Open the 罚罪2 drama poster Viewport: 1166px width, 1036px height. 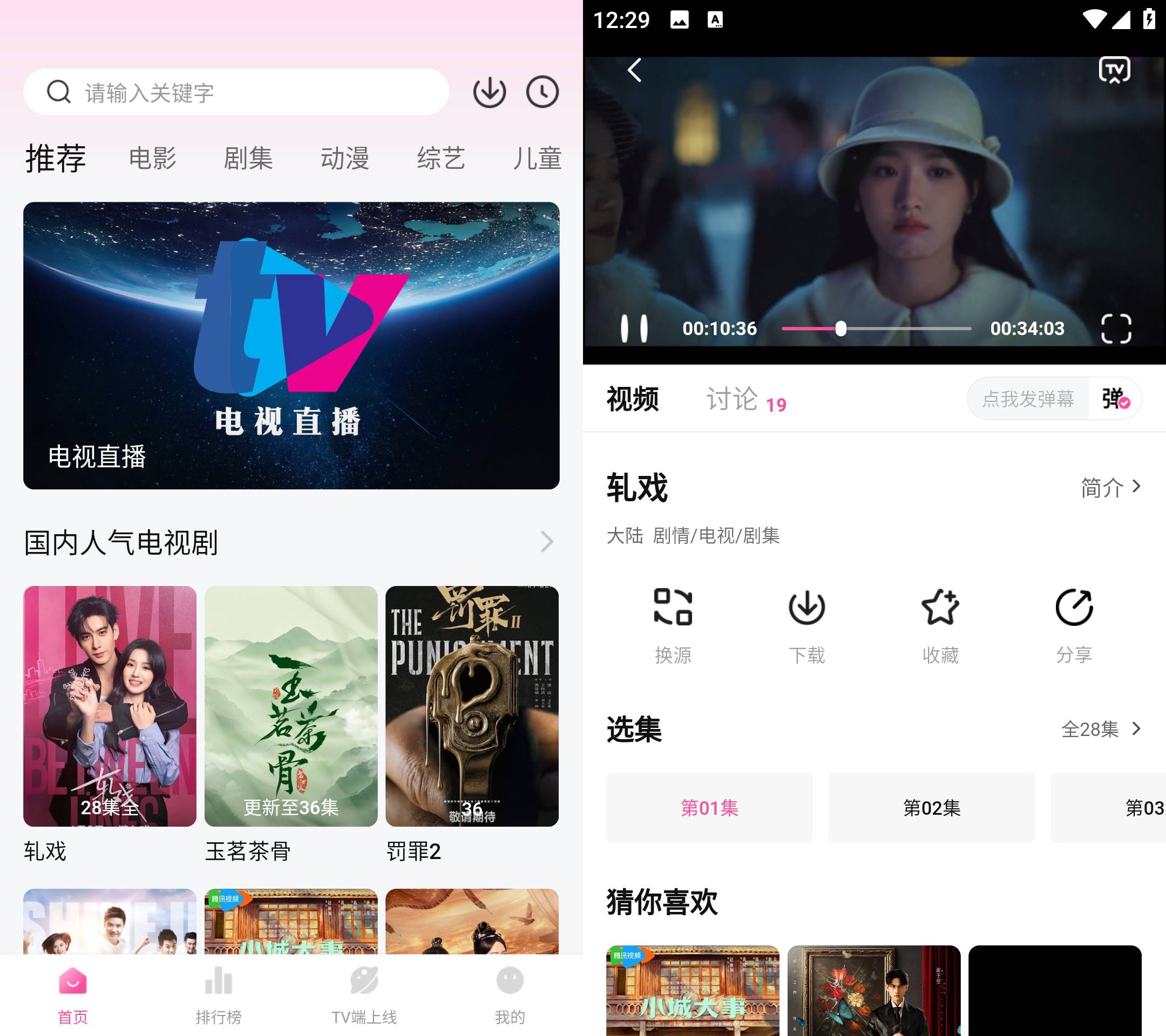[472, 706]
